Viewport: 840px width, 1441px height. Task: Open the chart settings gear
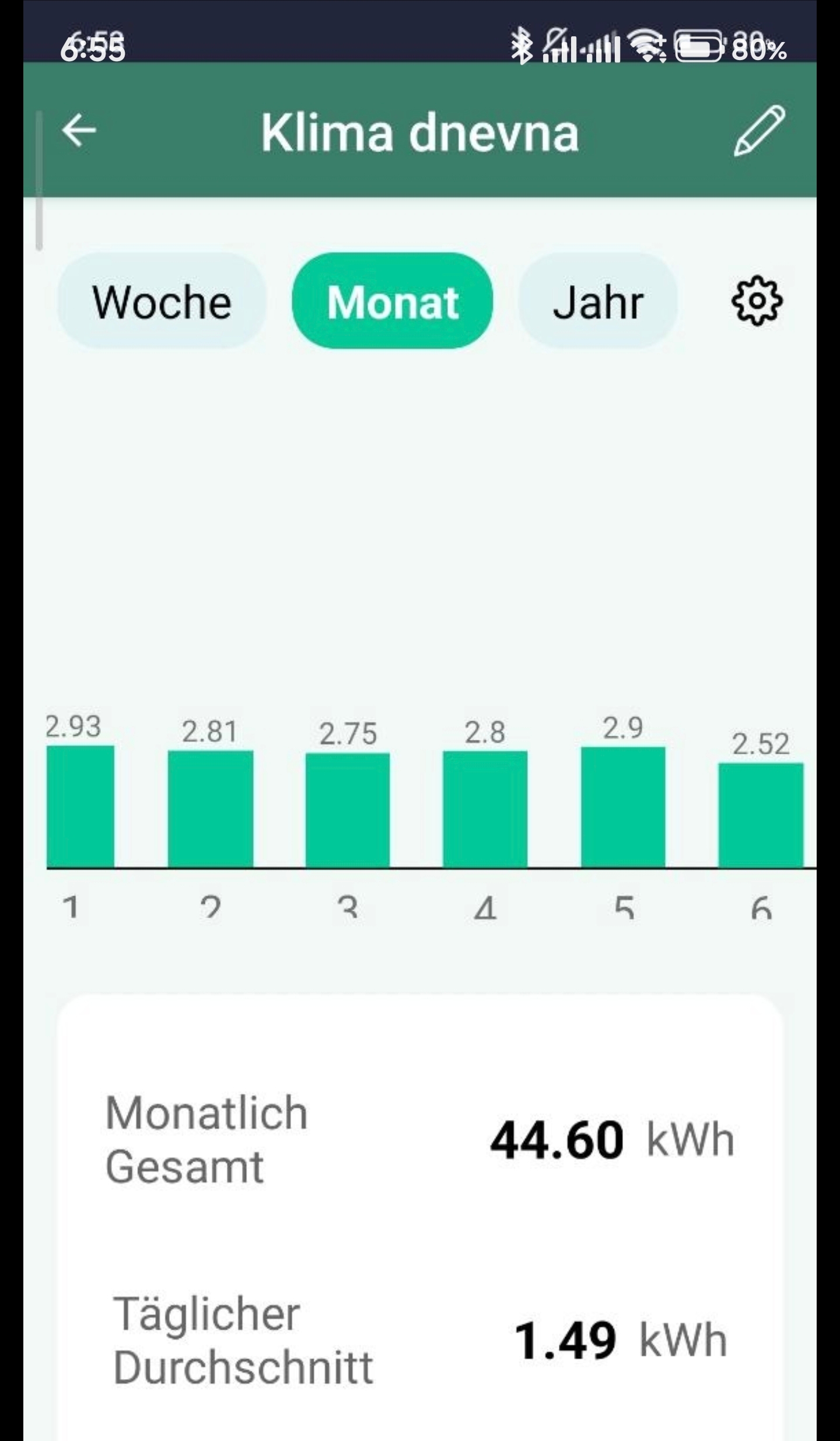tap(757, 301)
